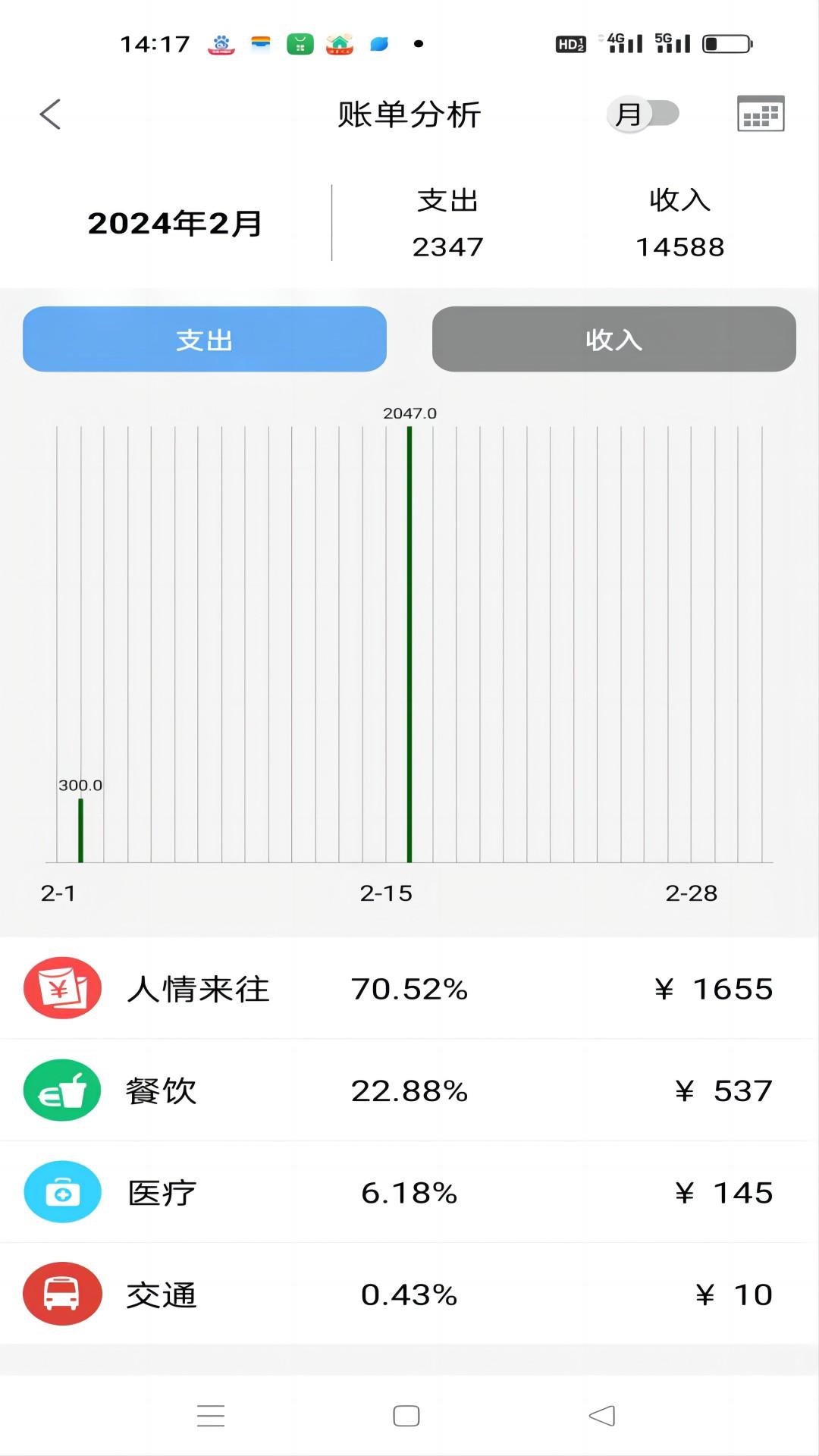This screenshot has height=1456, width=819.
Task: Switch to the 收入 income tab
Action: [613, 340]
